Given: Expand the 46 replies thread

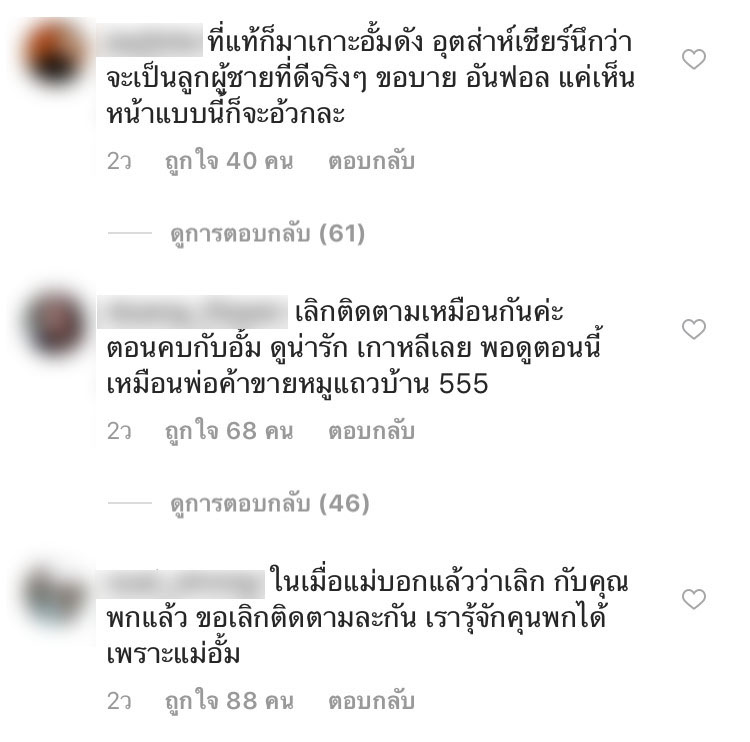Looking at the screenshot, I should (267, 504).
